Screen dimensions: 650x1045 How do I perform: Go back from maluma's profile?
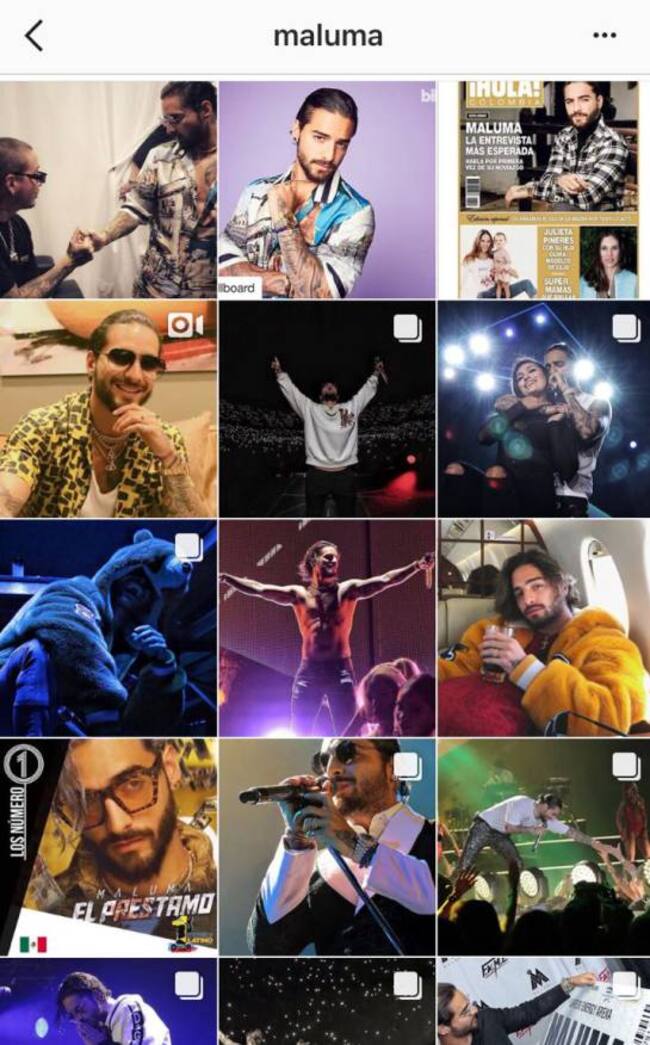click(x=34, y=37)
